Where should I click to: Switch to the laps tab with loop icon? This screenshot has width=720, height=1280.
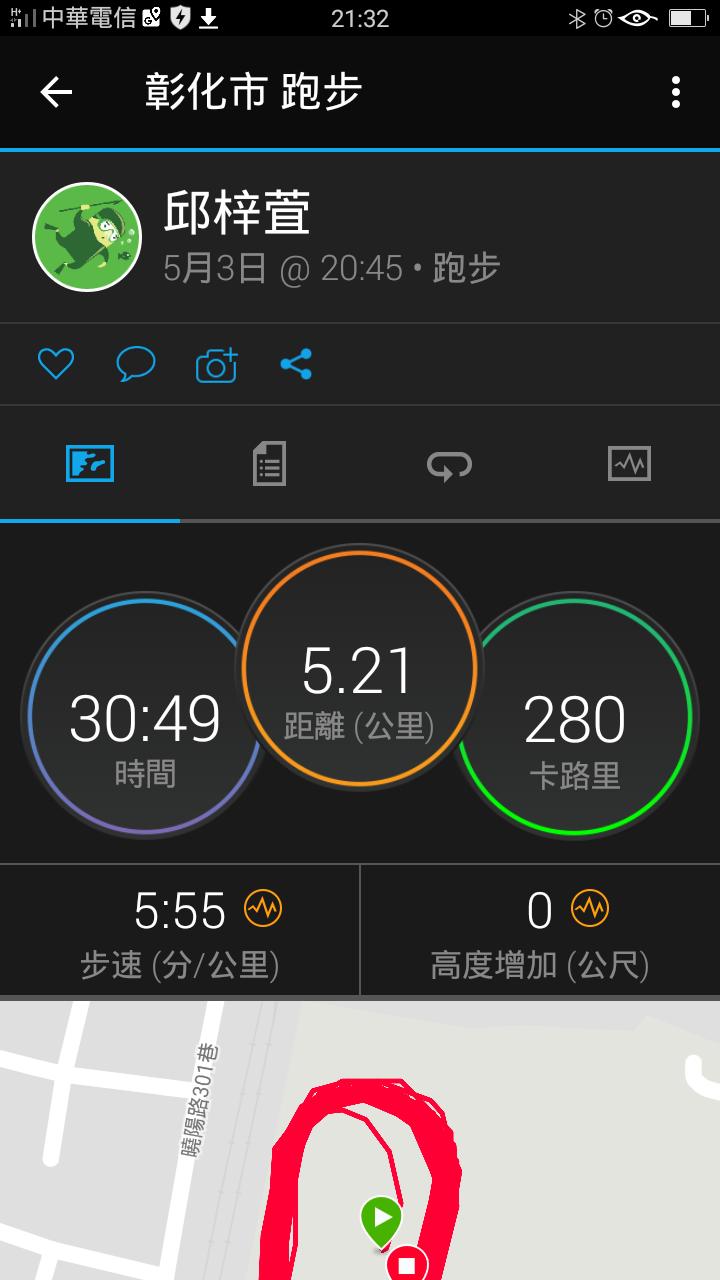[x=449, y=464]
